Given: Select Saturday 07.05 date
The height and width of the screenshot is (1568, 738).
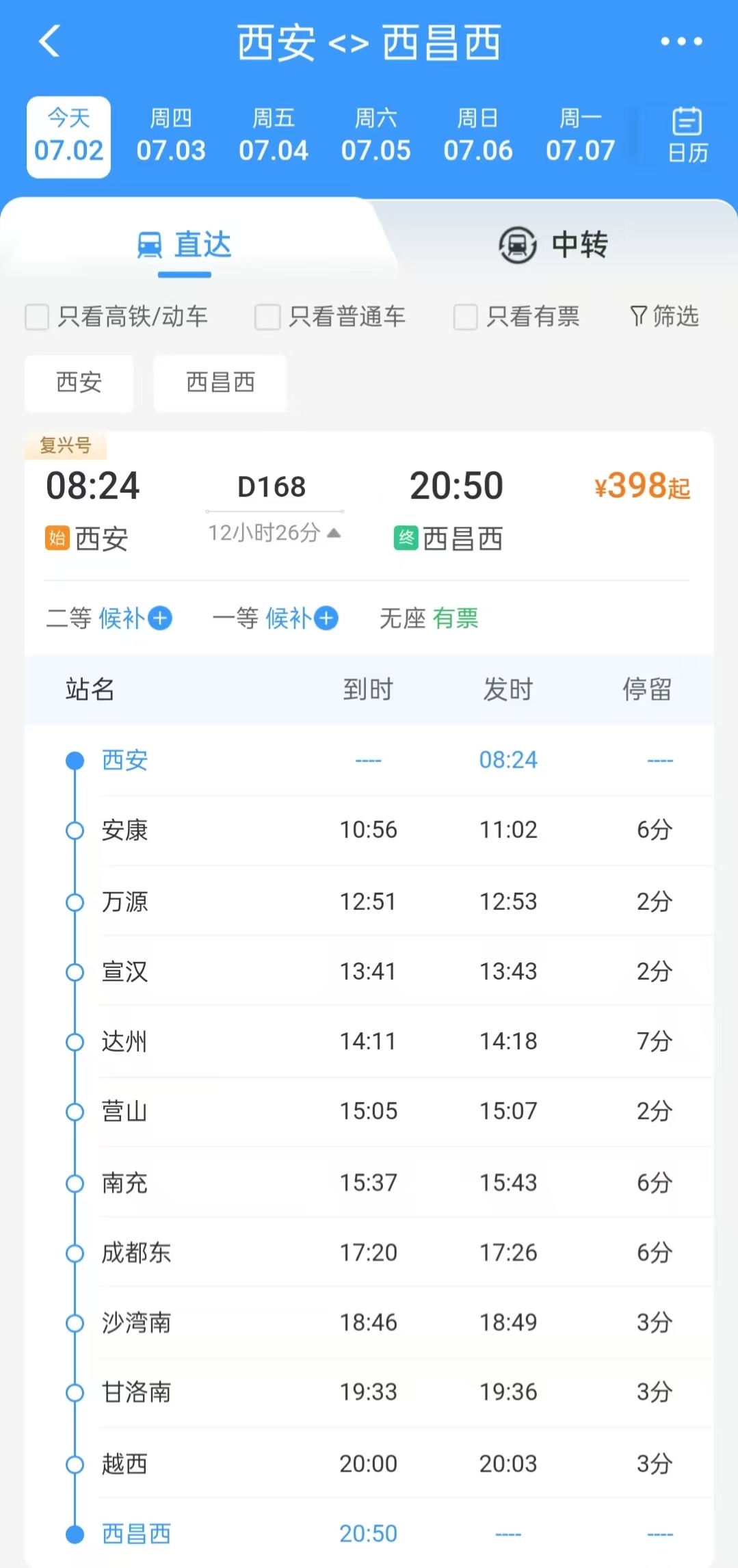Looking at the screenshot, I should (375, 136).
